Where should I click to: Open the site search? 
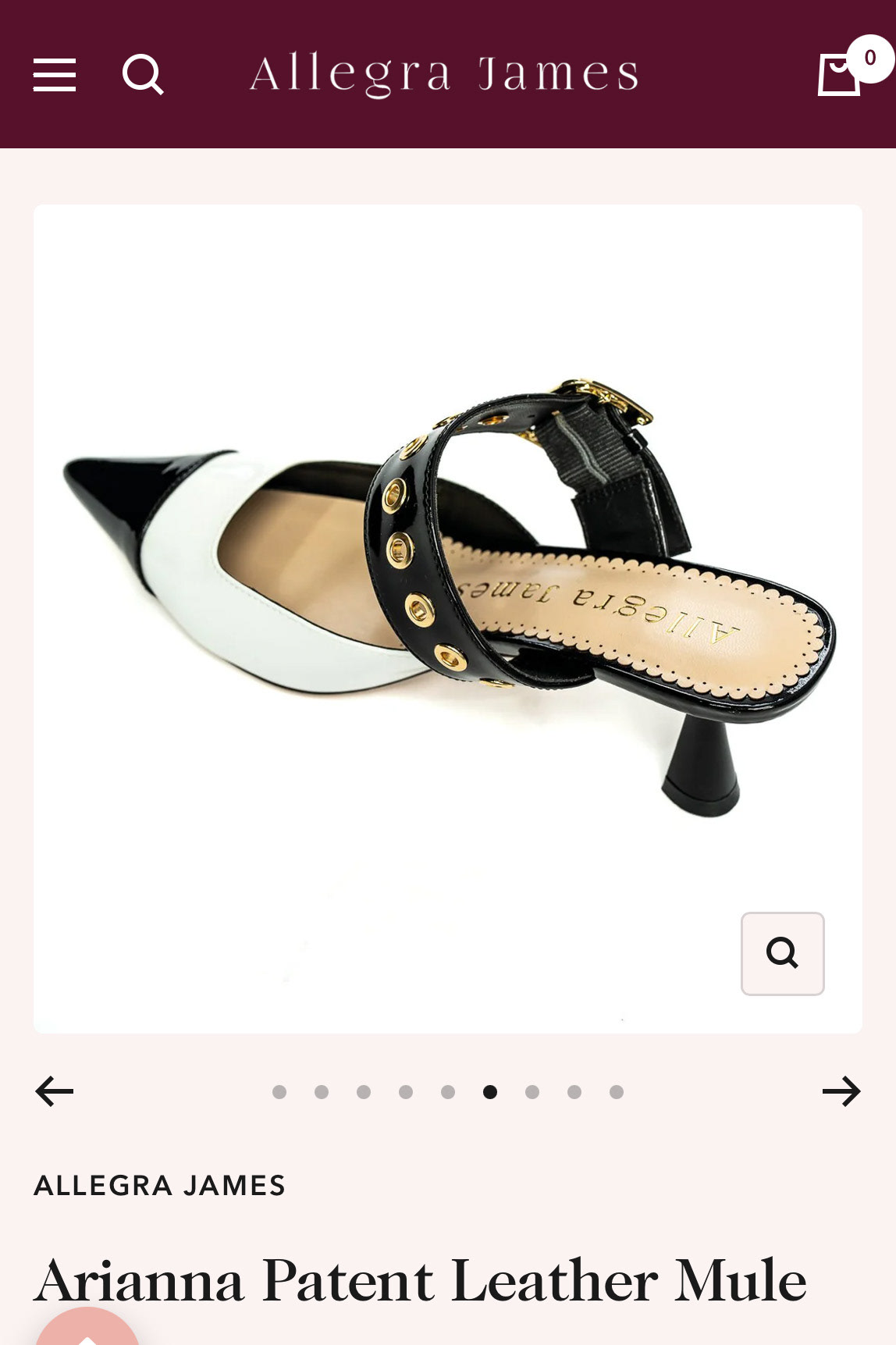(x=143, y=75)
